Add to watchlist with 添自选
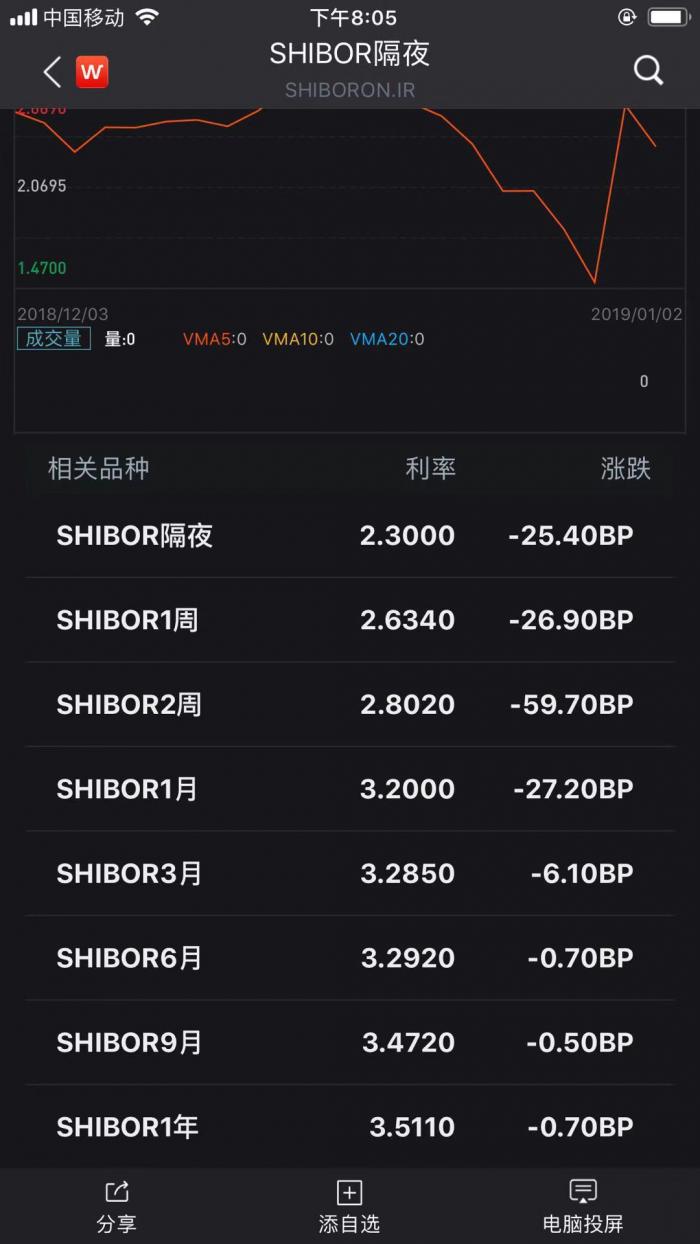 pos(349,1206)
